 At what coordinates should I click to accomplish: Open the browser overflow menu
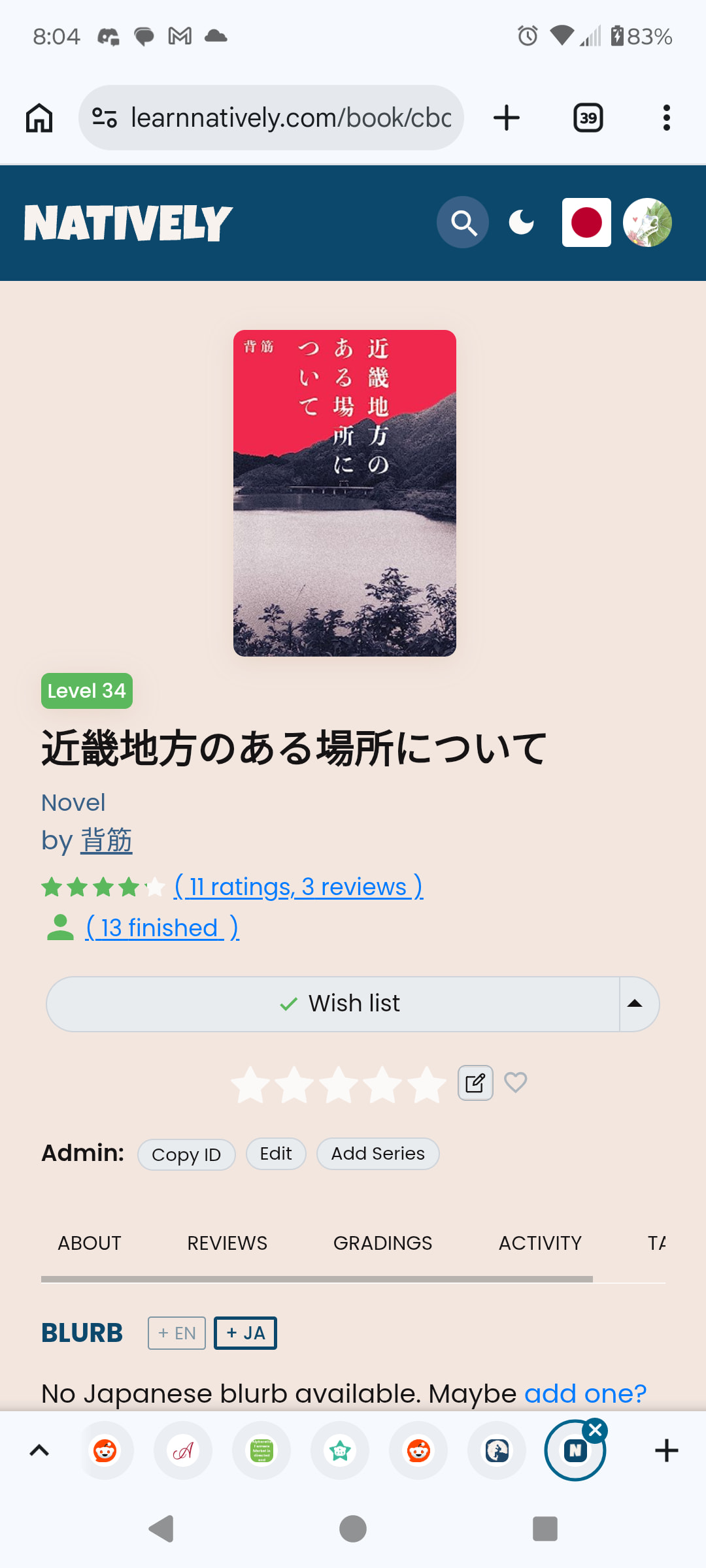click(666, 118)
